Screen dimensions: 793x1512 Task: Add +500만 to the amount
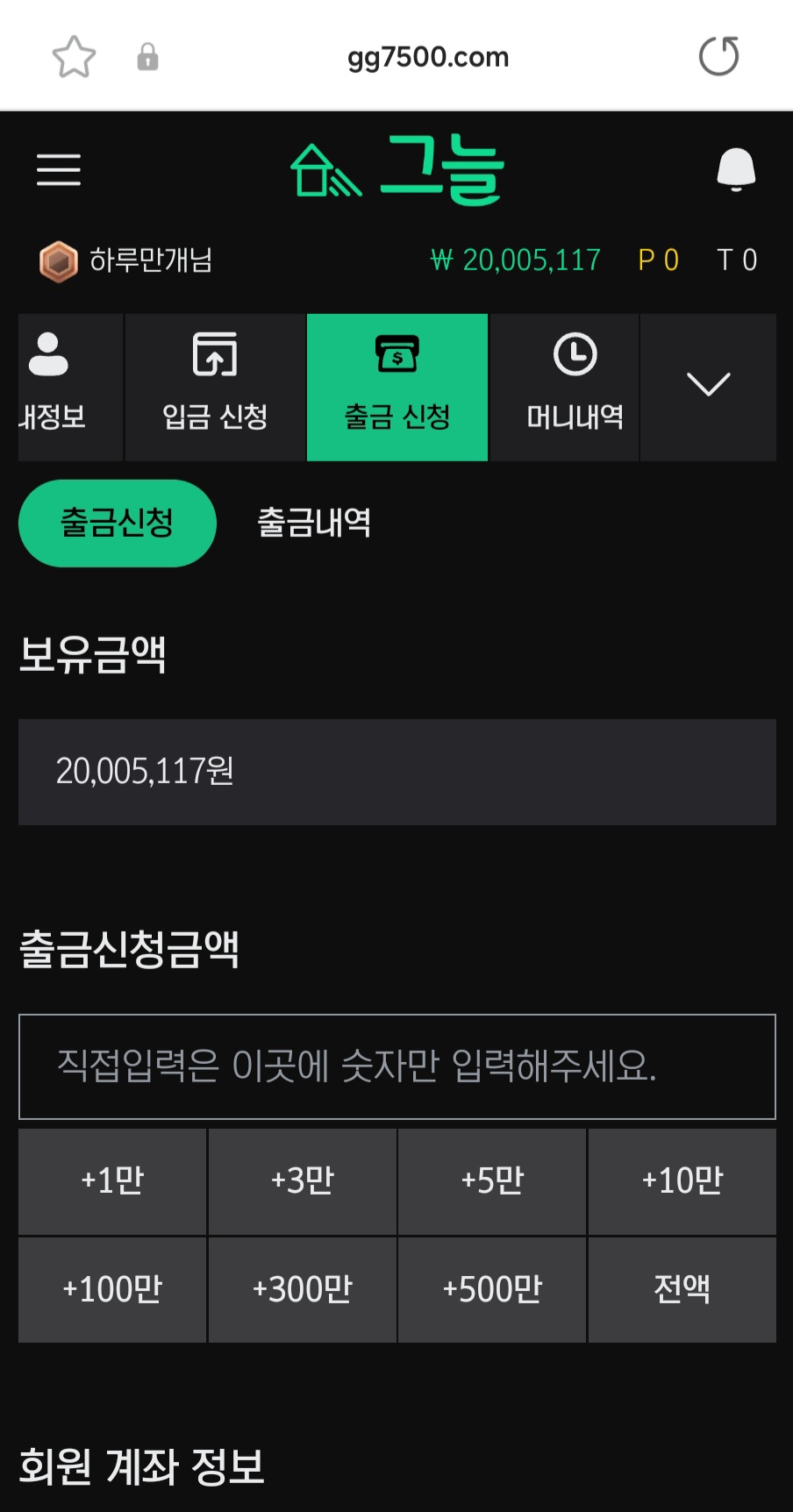(492, 1290)
